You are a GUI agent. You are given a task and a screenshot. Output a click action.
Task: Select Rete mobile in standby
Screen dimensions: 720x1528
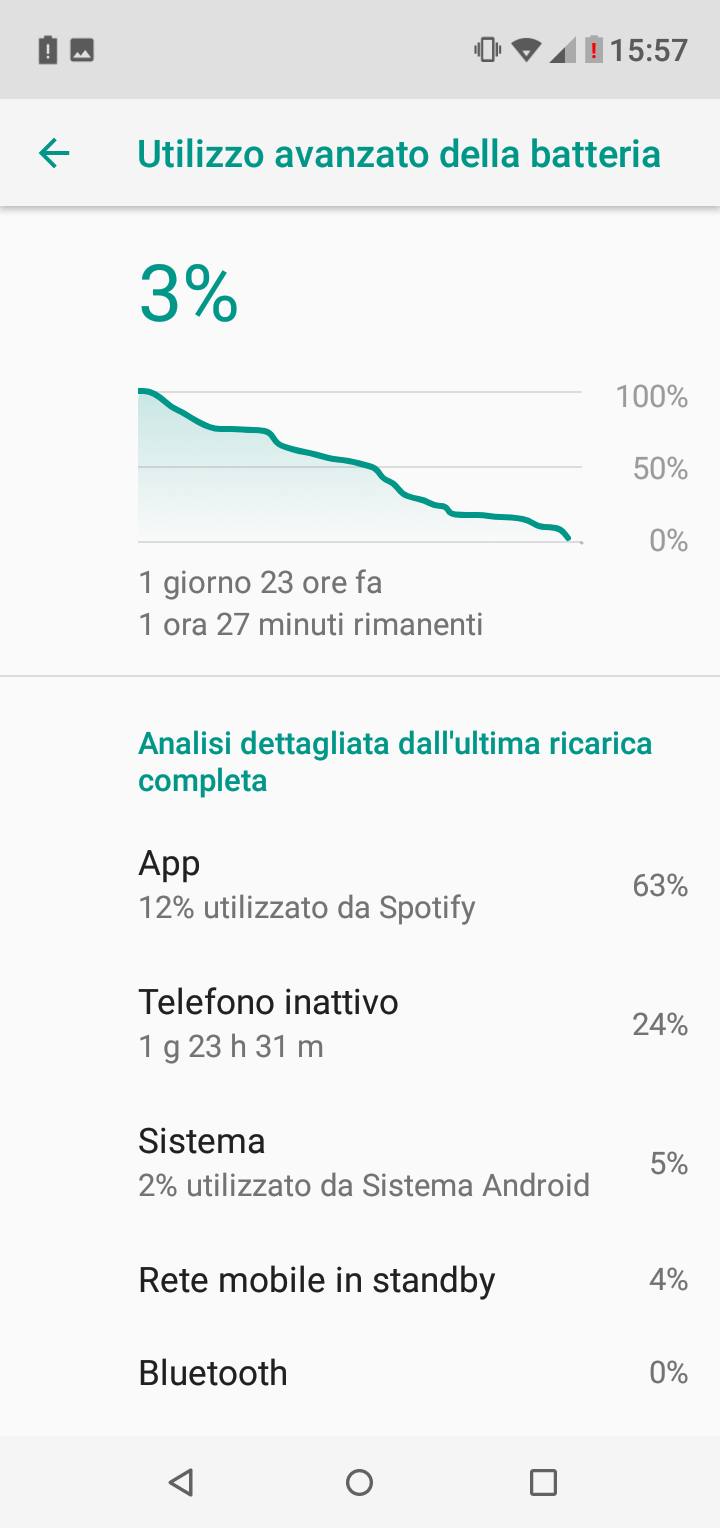point(360,1280)
